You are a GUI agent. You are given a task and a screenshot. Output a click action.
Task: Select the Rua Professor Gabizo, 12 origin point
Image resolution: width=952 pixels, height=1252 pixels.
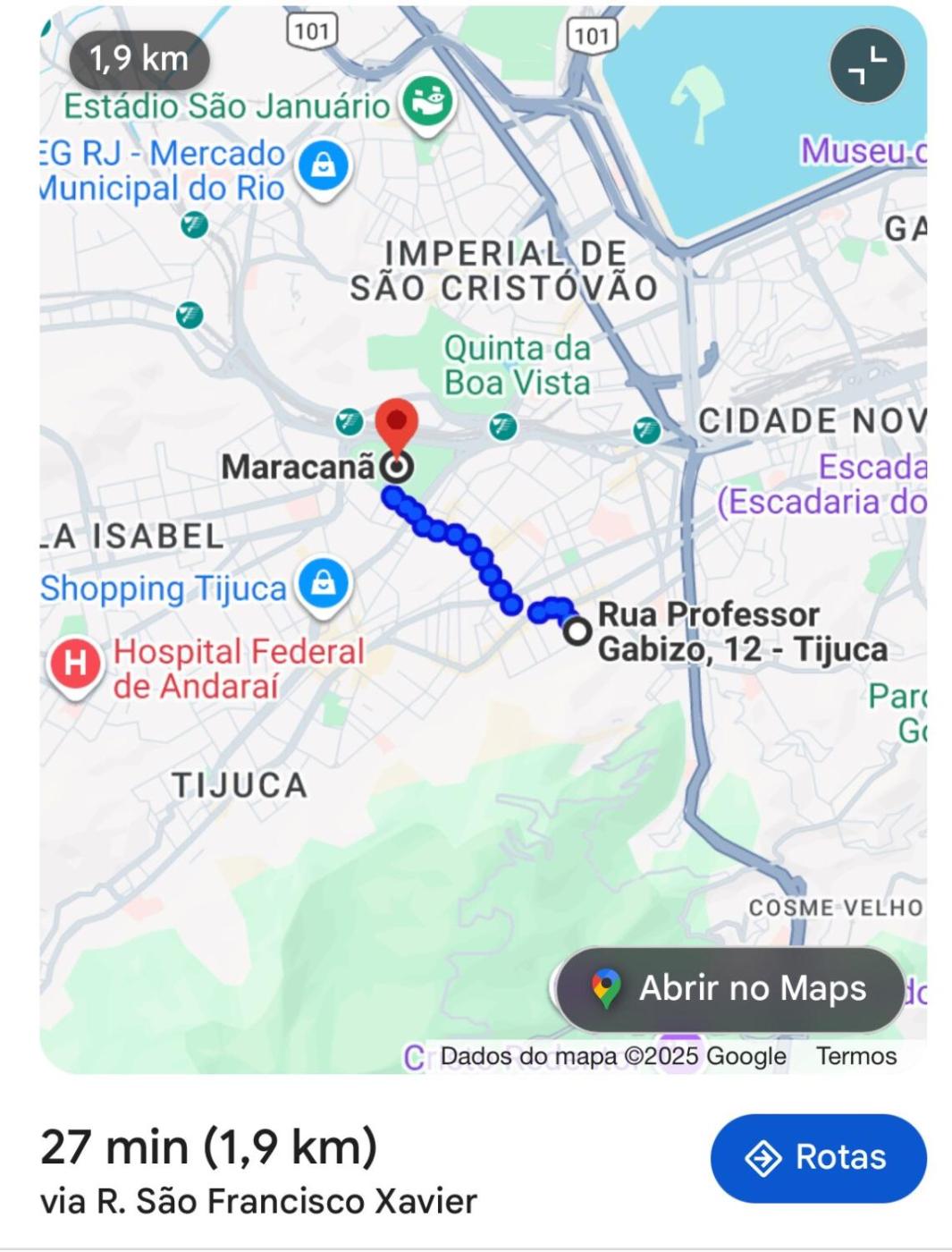pos(578,631)
